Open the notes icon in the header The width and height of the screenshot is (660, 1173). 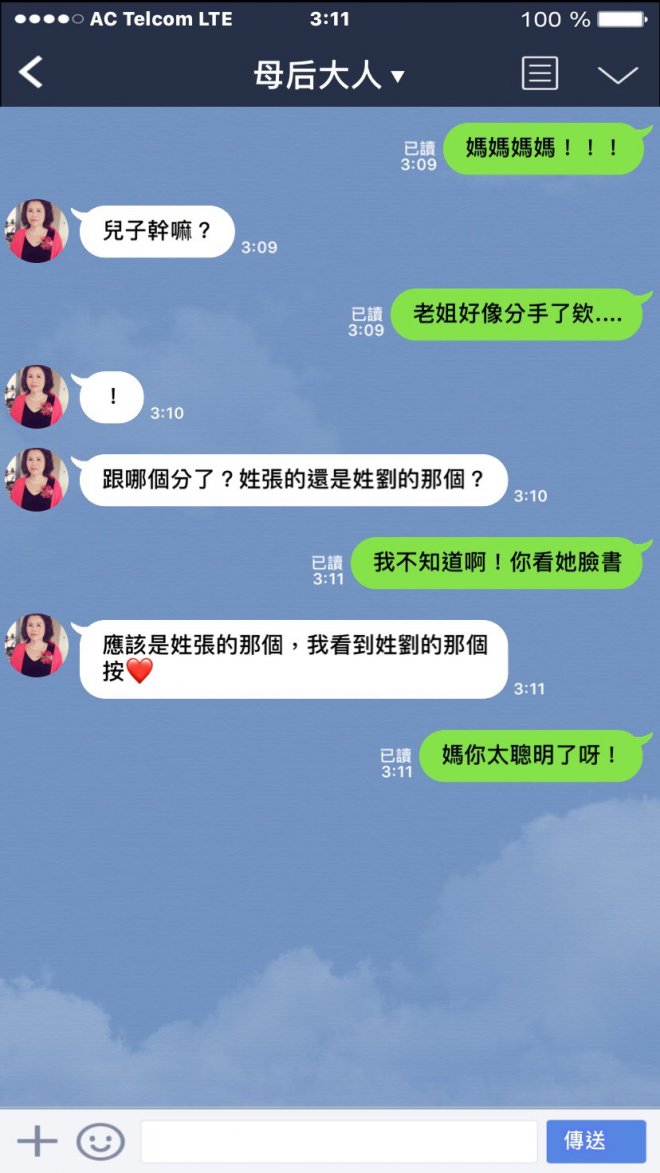coord(540,74)
